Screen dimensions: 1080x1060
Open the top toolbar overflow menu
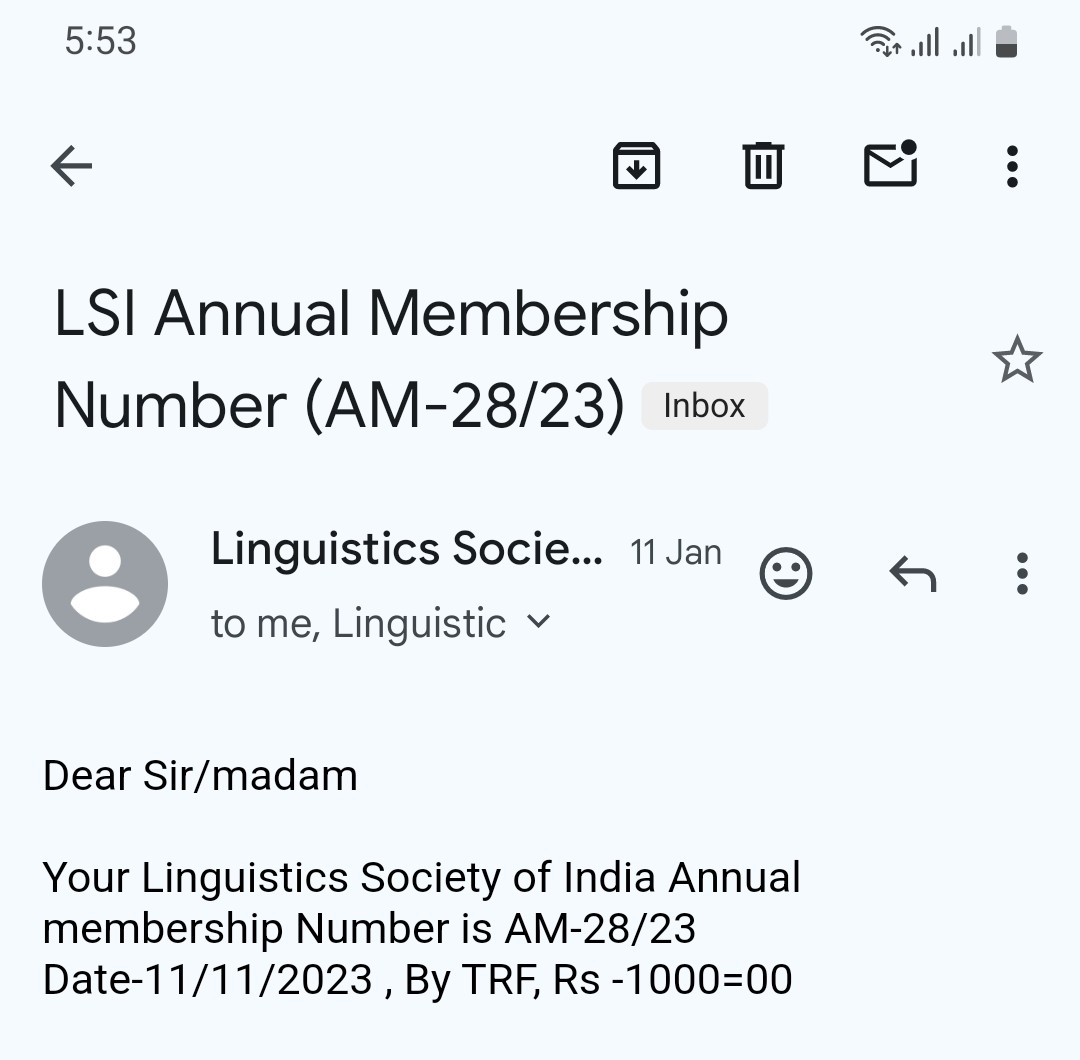pos(1012,166)
